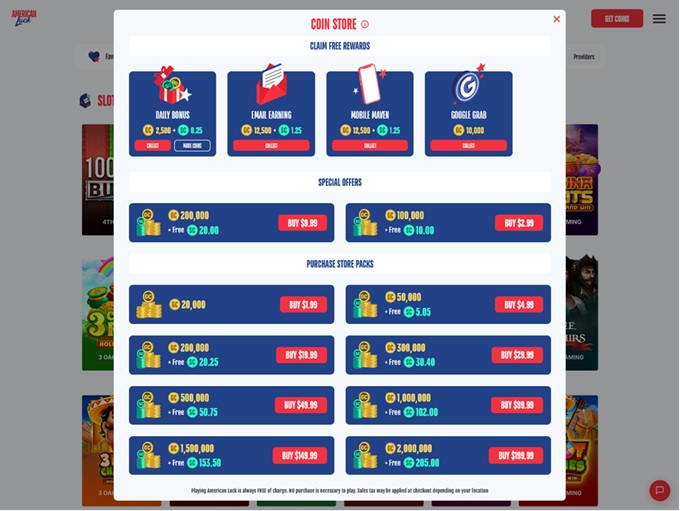Open the hamburger menu

659,18
